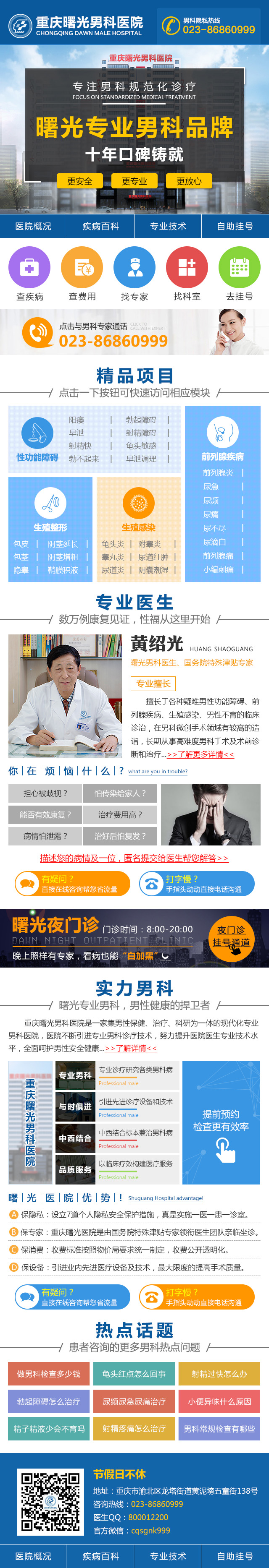Go to 专业技术 in top navigation
The width and height of the screenshot is (269, 1568).
(x=169, y=226)
